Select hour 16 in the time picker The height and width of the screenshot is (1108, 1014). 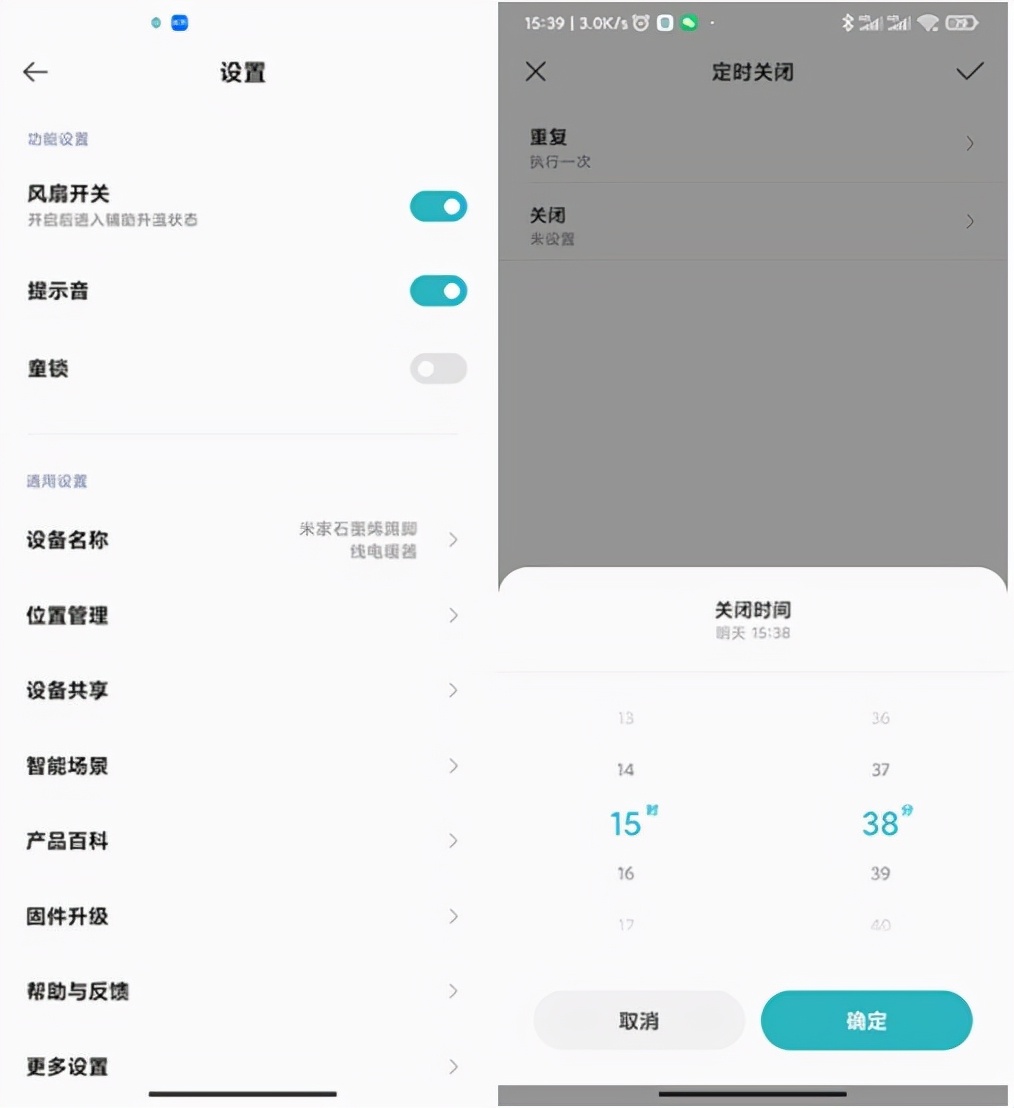tap(626, 874)
